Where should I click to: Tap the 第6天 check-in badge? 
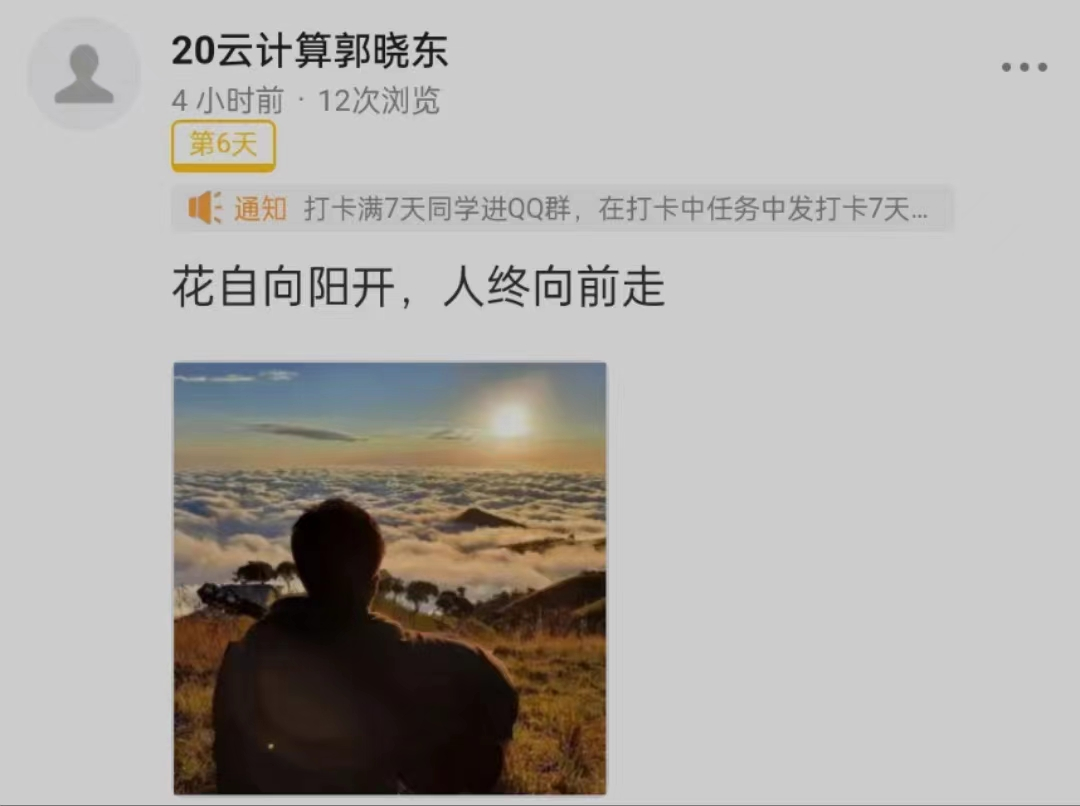(223, 145)
